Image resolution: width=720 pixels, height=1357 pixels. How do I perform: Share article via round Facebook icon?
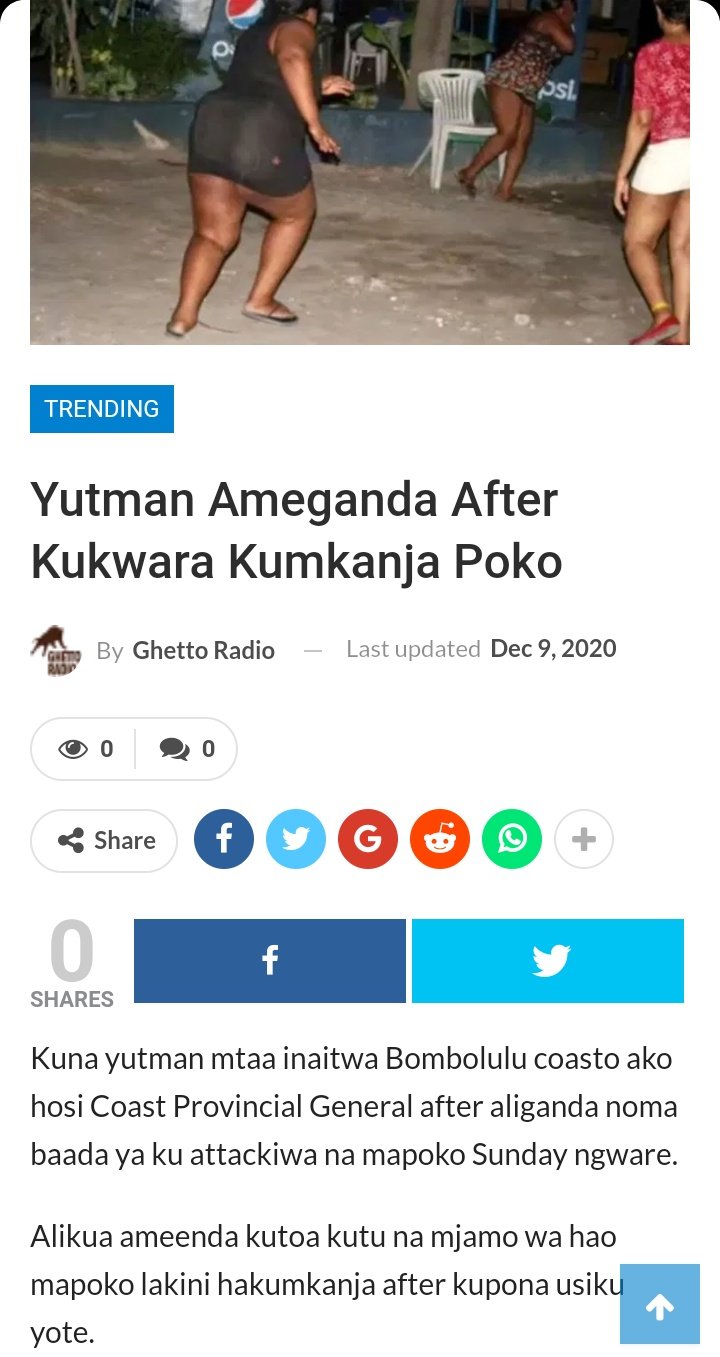coord(224,839)
